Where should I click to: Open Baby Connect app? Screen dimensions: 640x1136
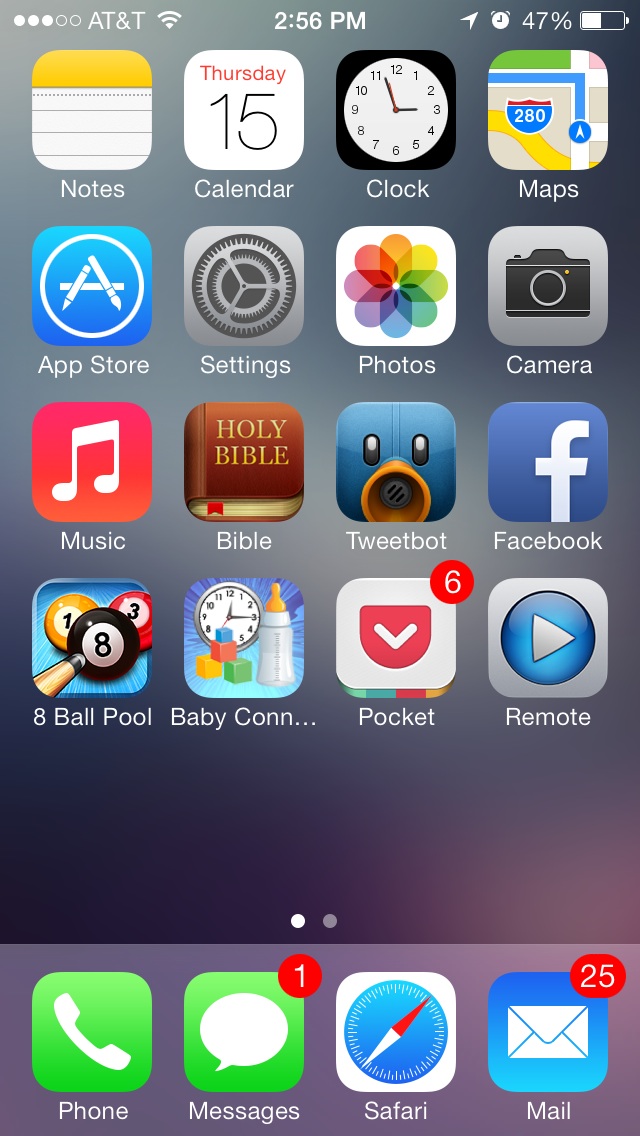point(244,638)
